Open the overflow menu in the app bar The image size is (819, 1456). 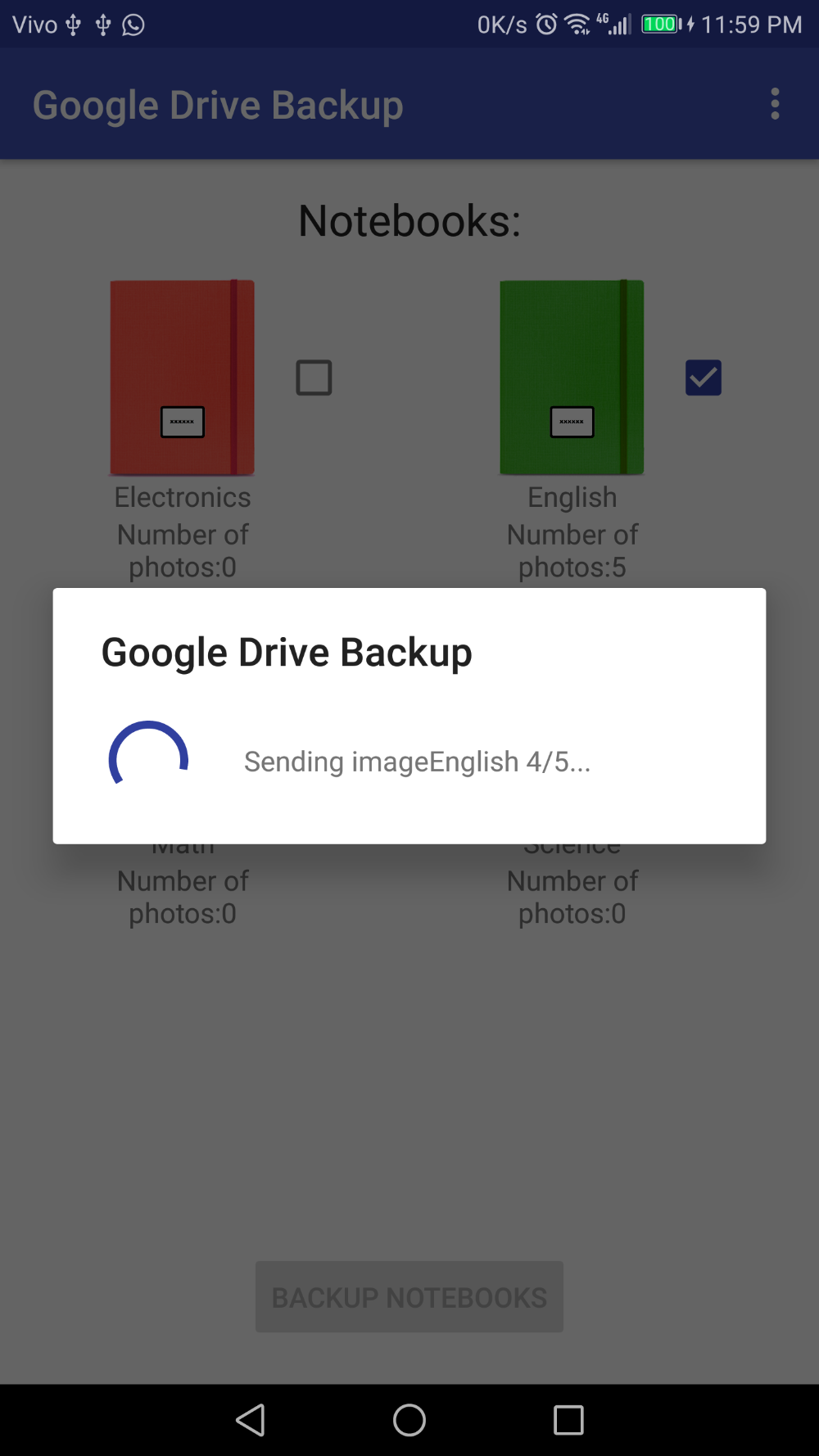point(775,104)
